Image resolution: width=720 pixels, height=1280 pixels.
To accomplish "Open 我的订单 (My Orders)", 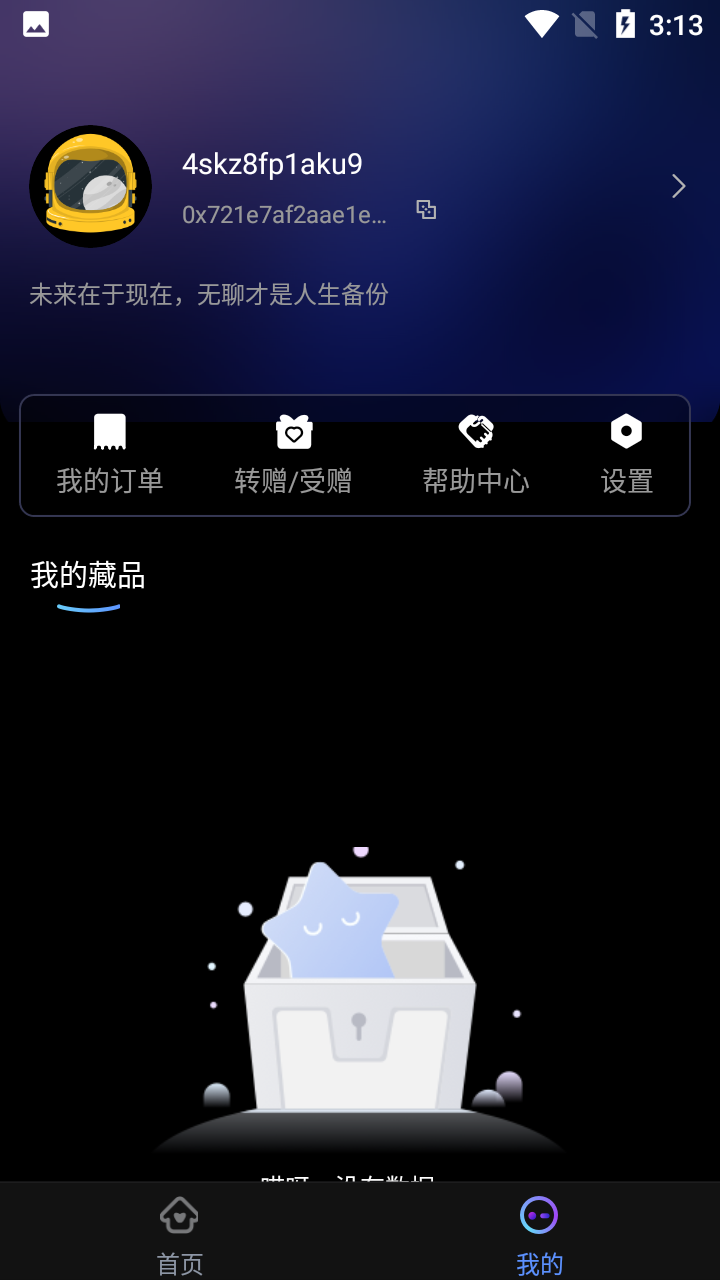I will click(x=110, y=456).
